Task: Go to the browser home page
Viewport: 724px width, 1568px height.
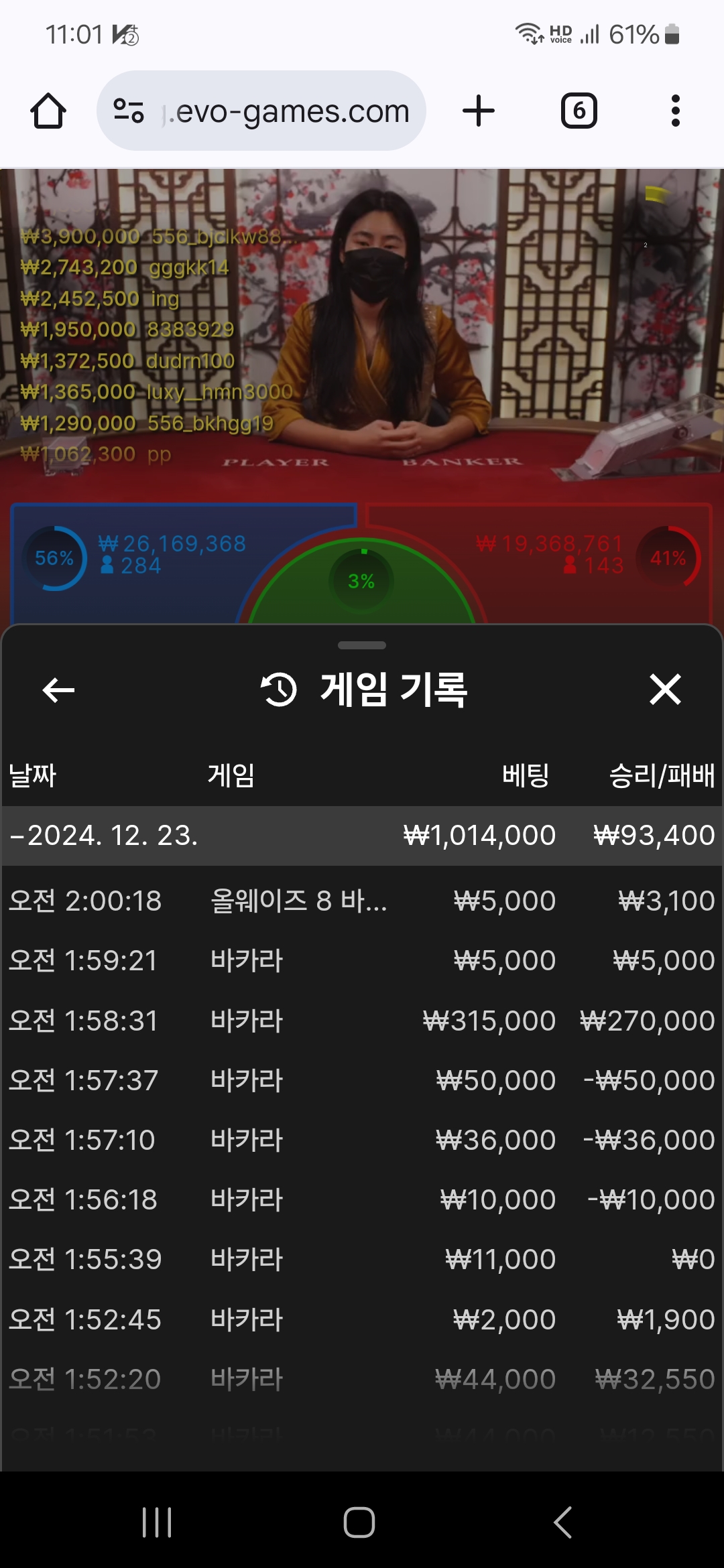Action: pos(48,111)
